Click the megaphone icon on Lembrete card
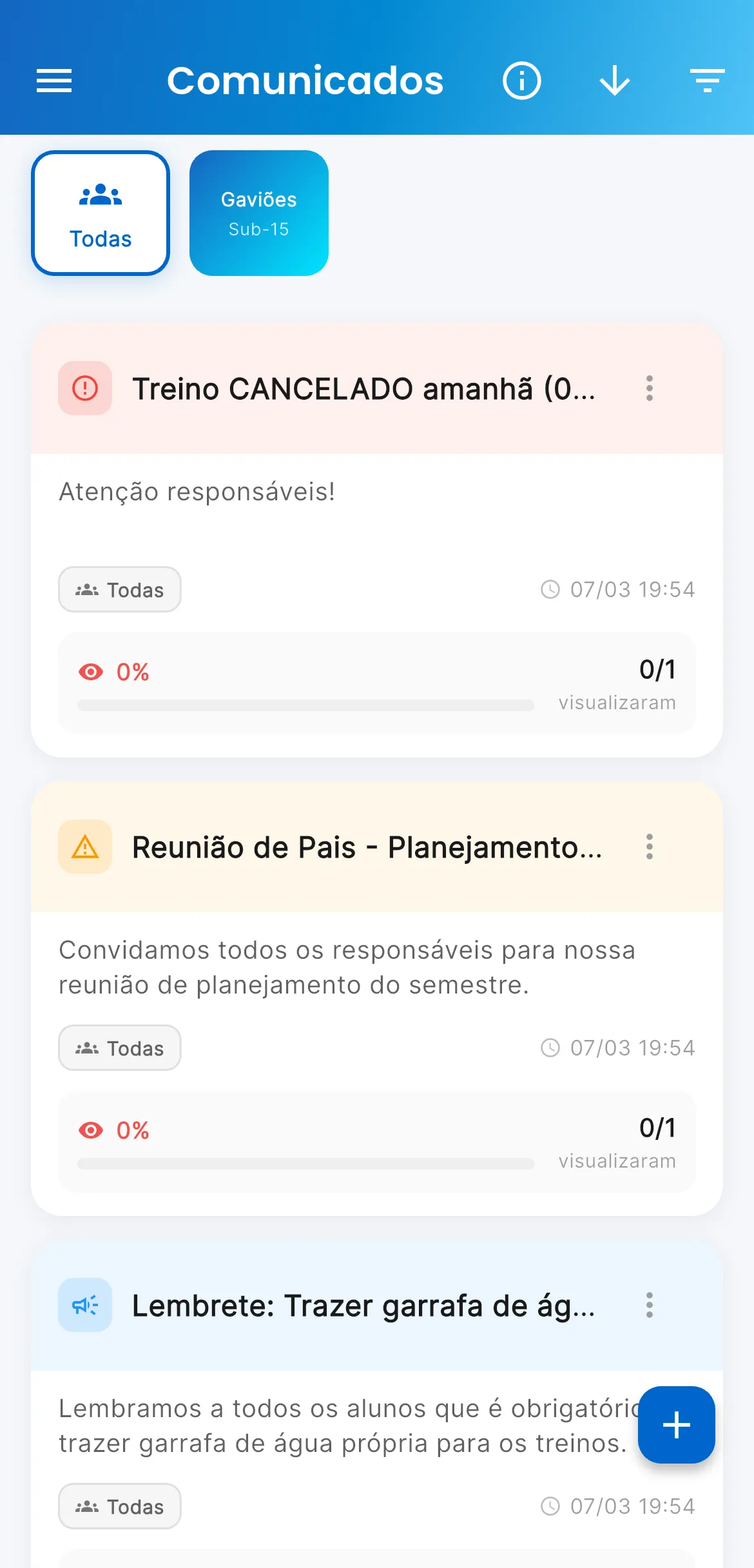The width and height of the screenshot is (754, 1568). tap(84, 1306)
